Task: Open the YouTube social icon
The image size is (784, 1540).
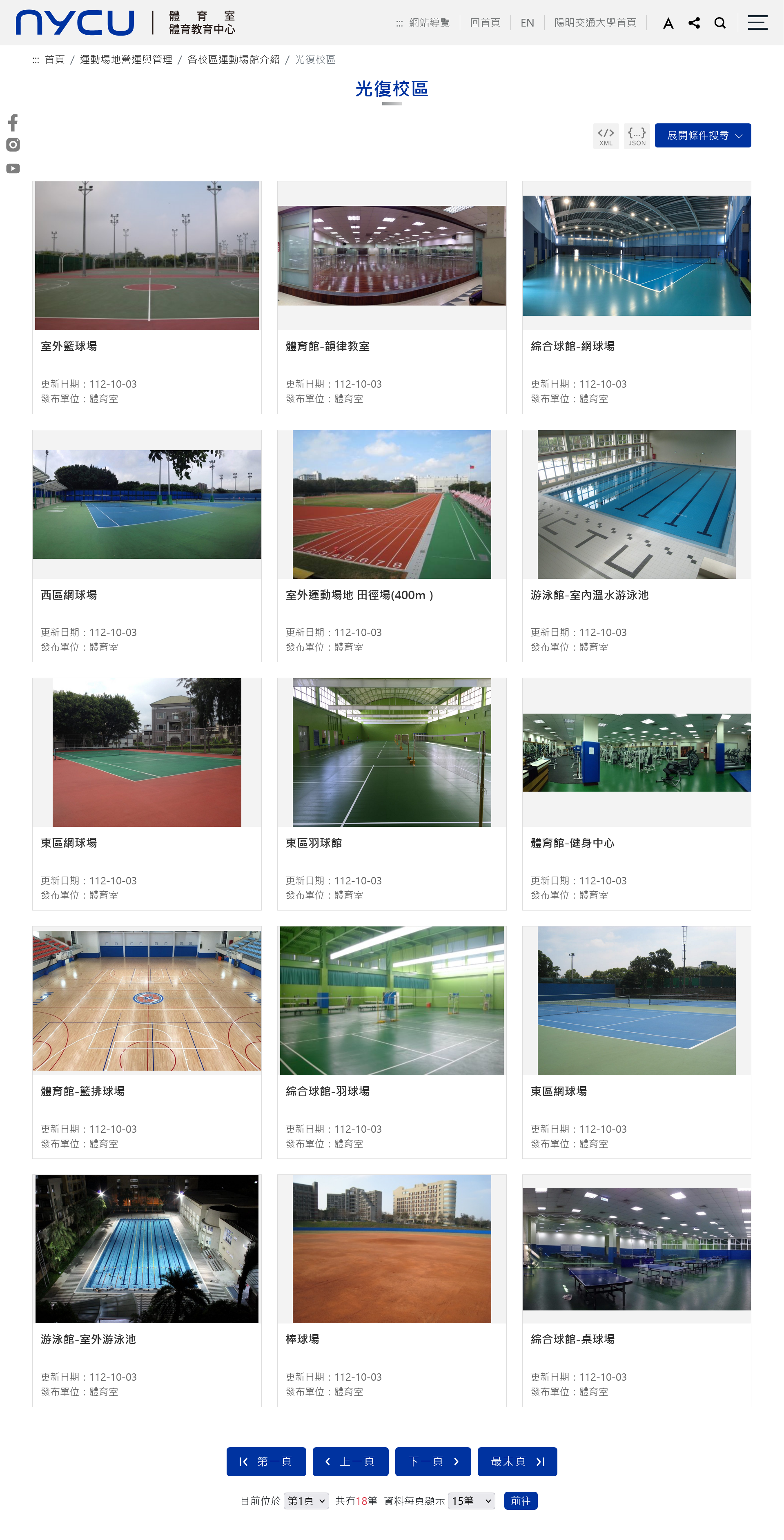Action: tap(13, 169)
